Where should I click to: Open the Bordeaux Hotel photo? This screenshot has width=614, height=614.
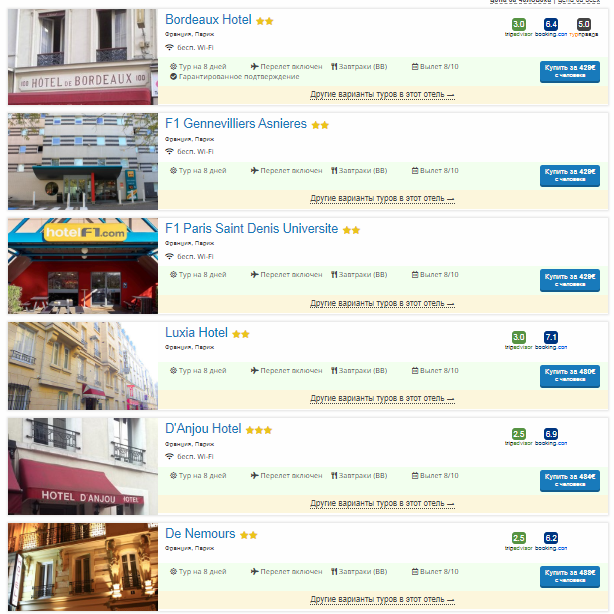82,56
